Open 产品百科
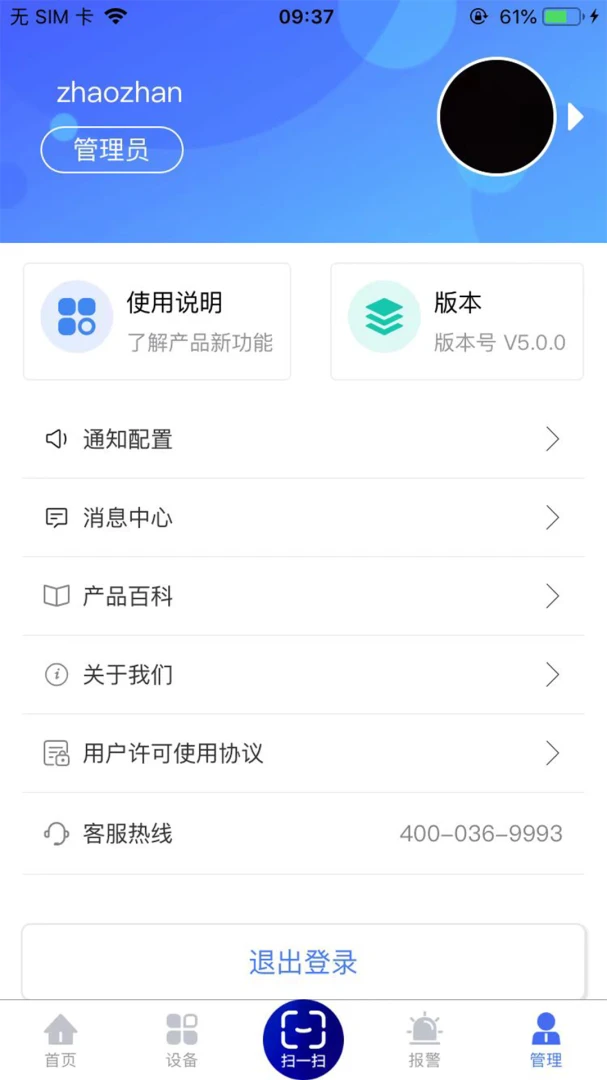 (x=303, y=596)
